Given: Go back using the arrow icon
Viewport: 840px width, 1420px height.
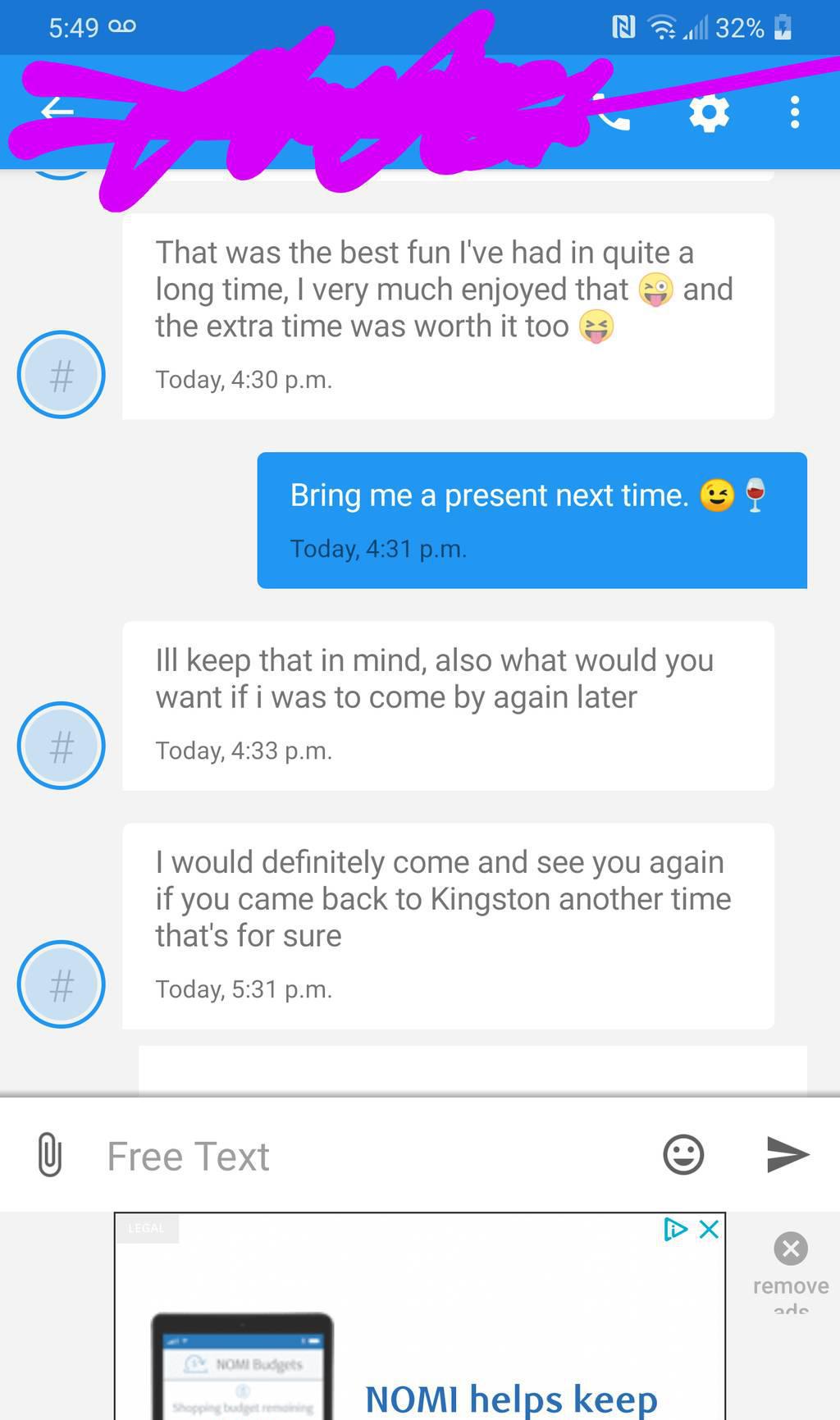Looking at the screenshot, I should [57, 109].
